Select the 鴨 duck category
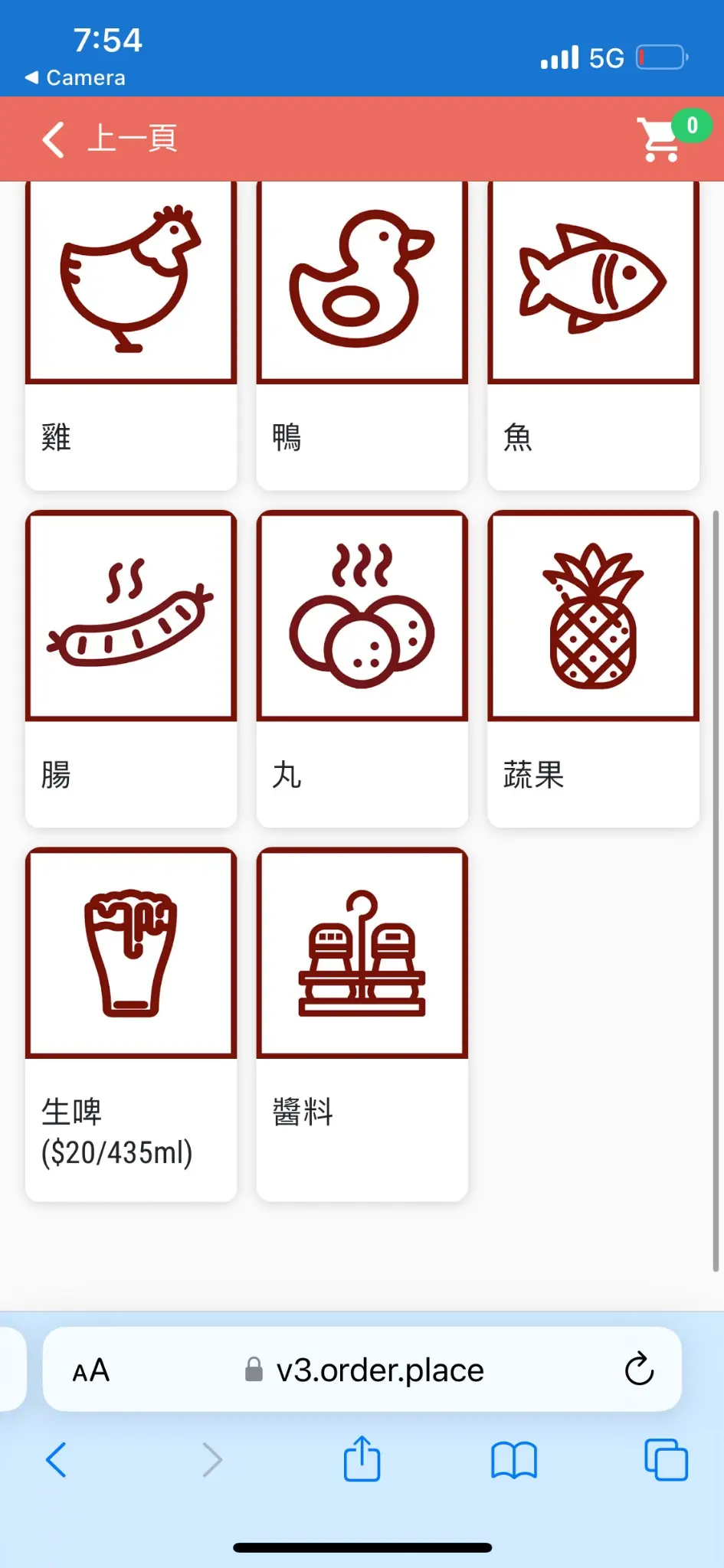The height and width of the screenshot is (1568, 724). (x=362, y=335)
